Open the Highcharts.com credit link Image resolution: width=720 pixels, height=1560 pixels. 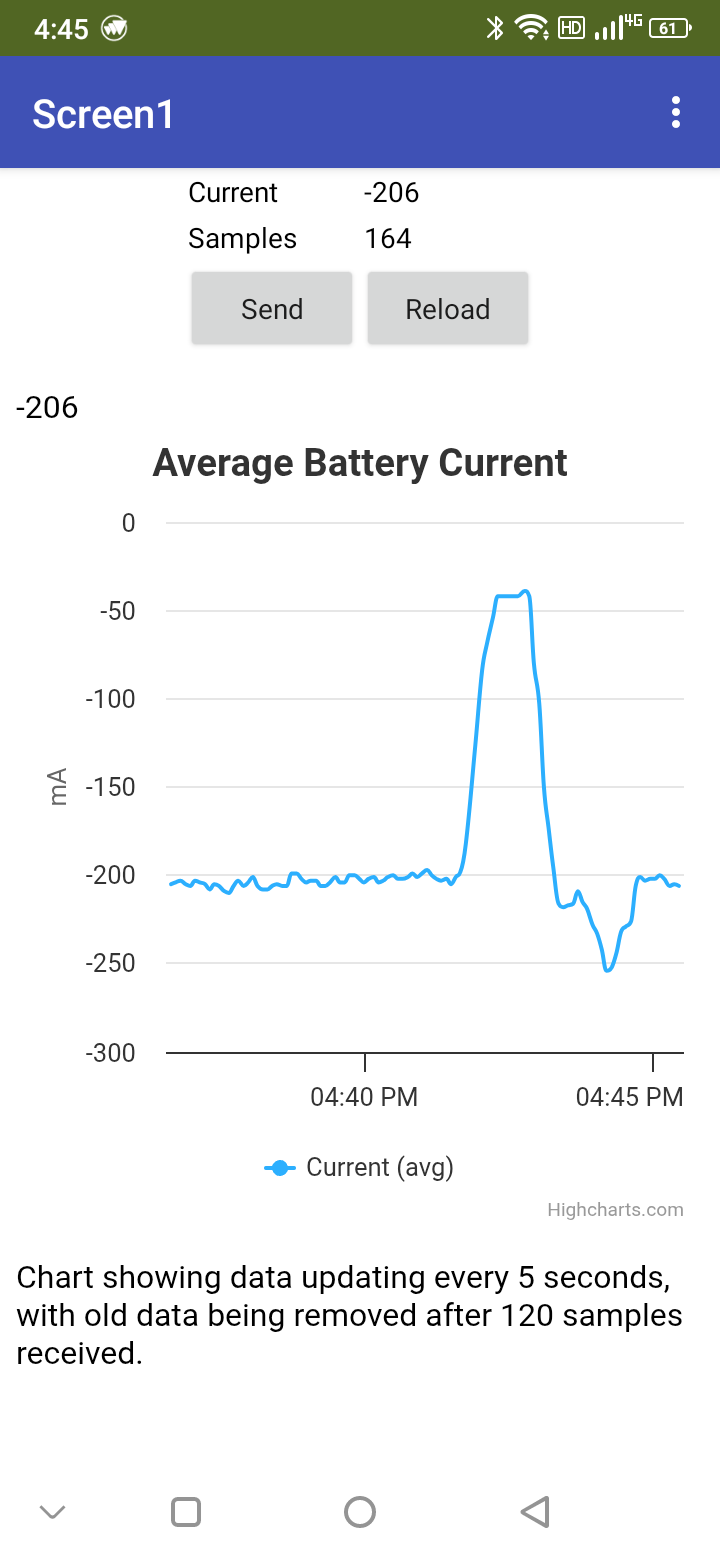pos(615,1209)
